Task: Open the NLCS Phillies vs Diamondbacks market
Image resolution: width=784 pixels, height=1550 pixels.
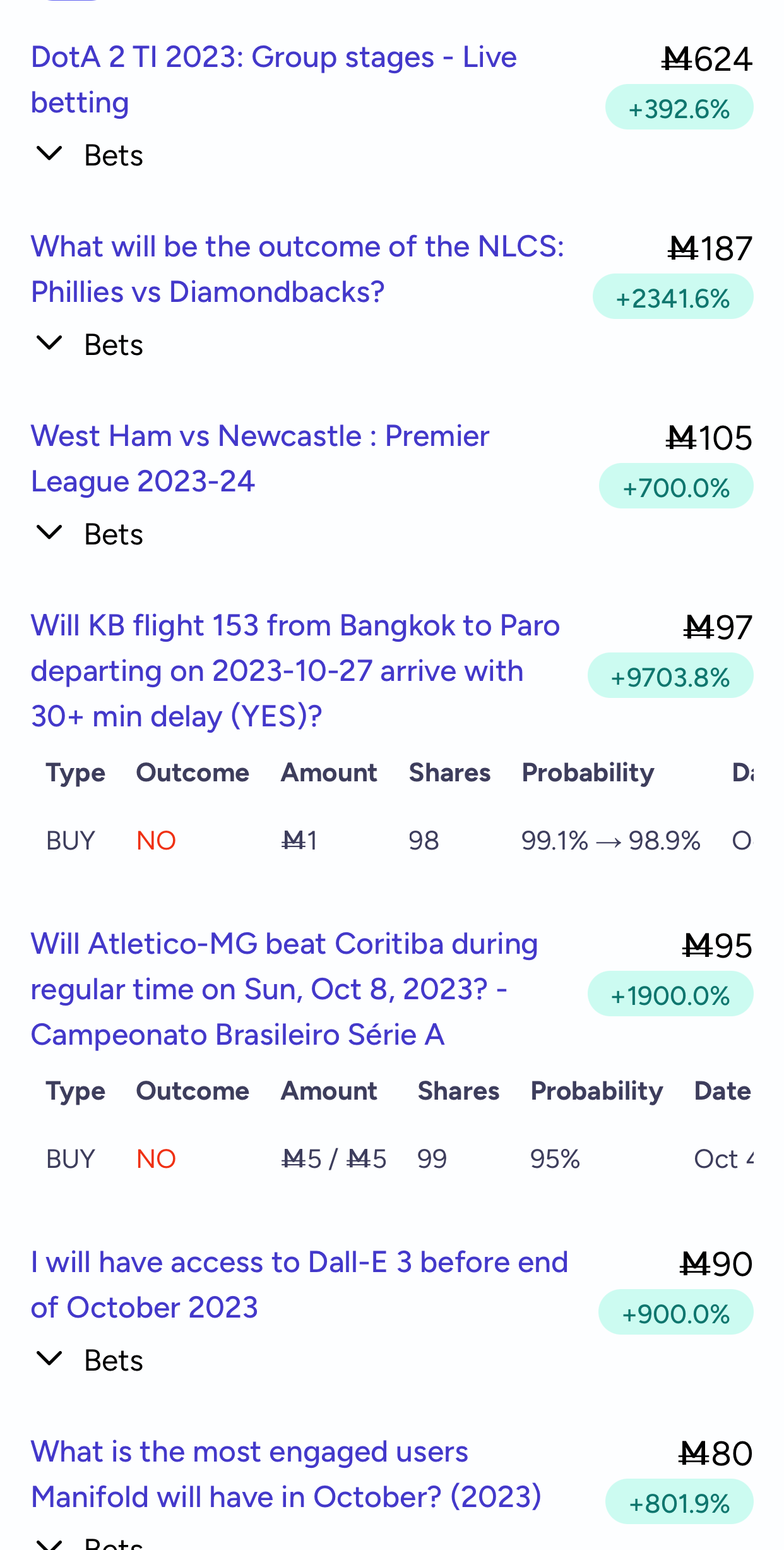Action: click(x=297, y=269)
